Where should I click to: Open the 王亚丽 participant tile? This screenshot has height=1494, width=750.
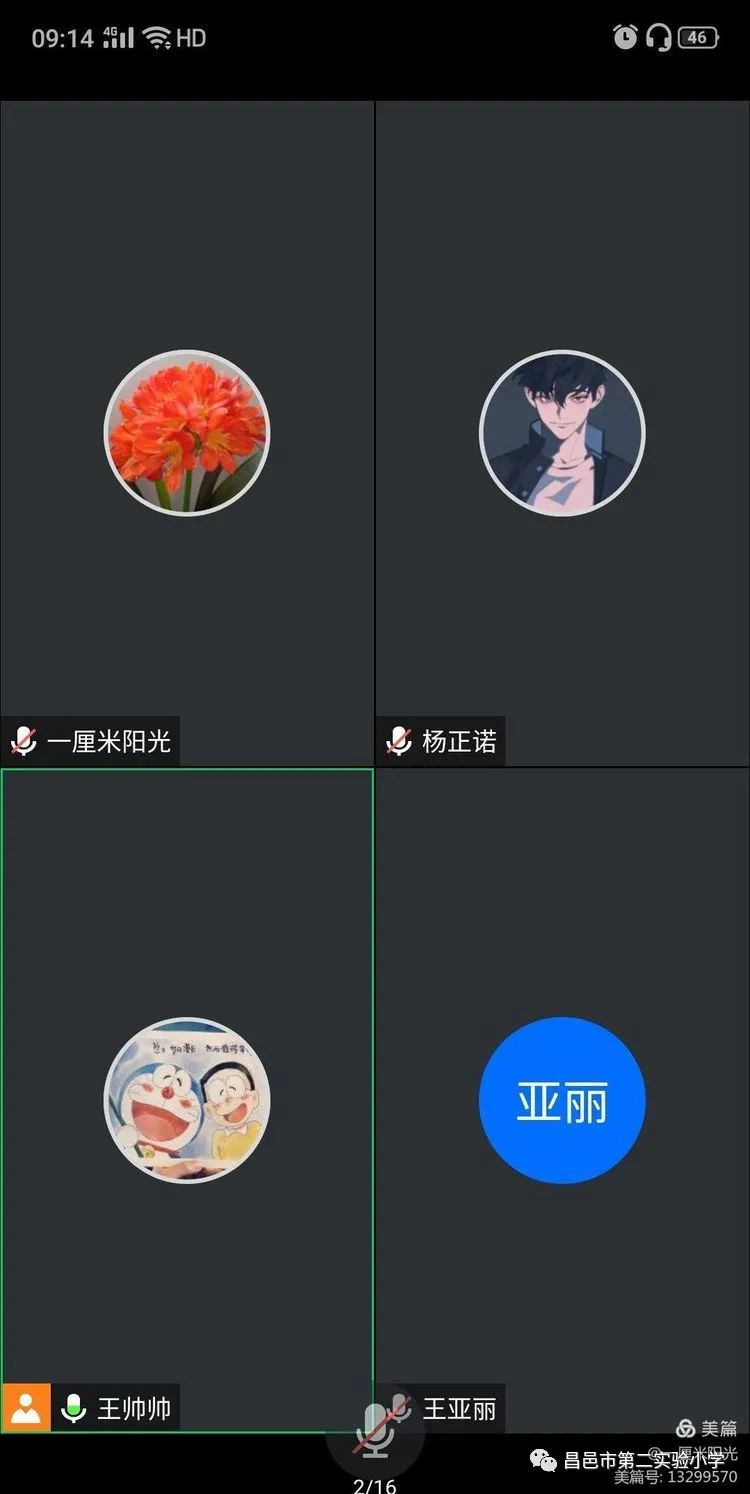[562, 1100]
